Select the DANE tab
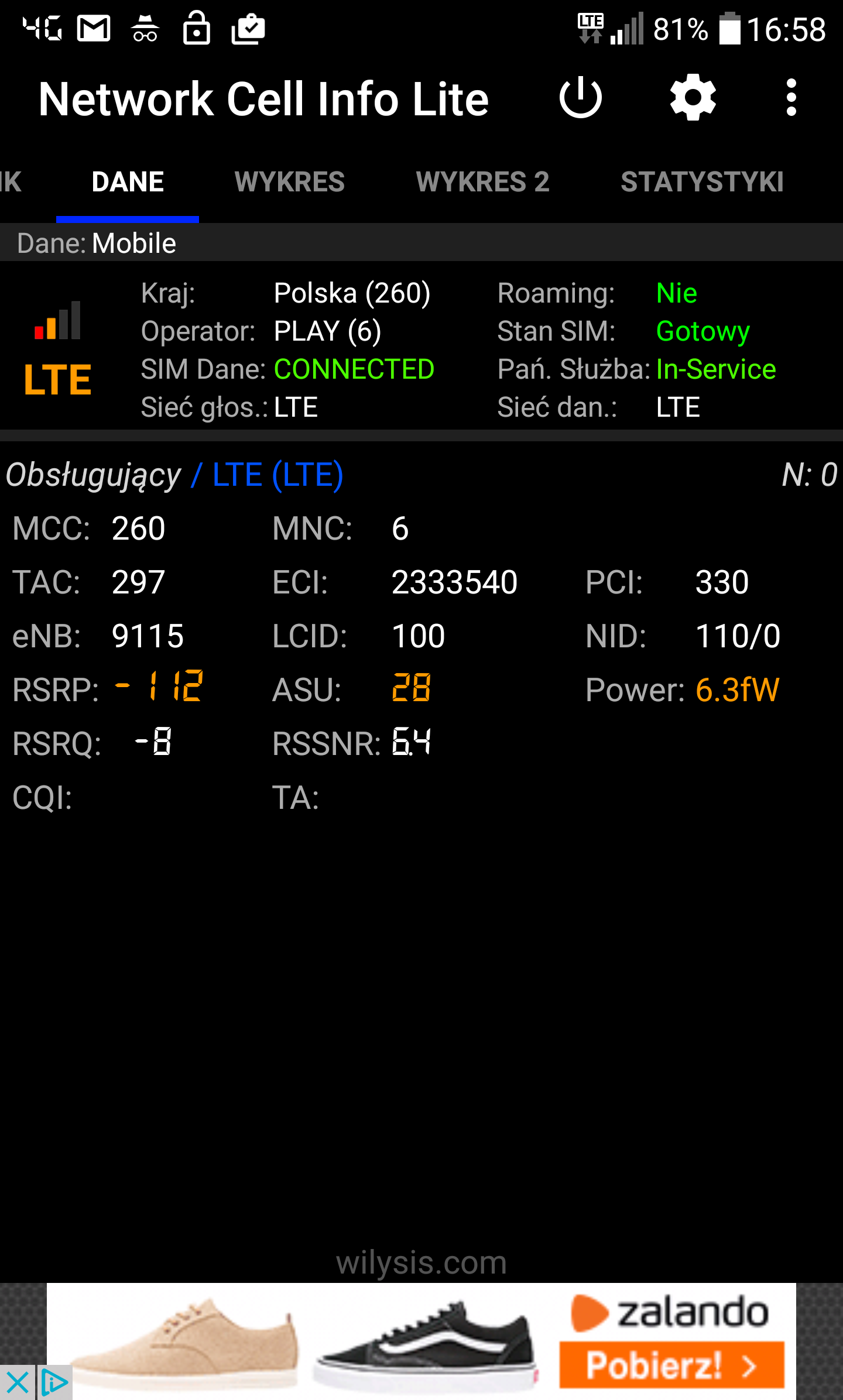Image resolution: width=843 pixels, height=1400 pixels. pos(128,182)
